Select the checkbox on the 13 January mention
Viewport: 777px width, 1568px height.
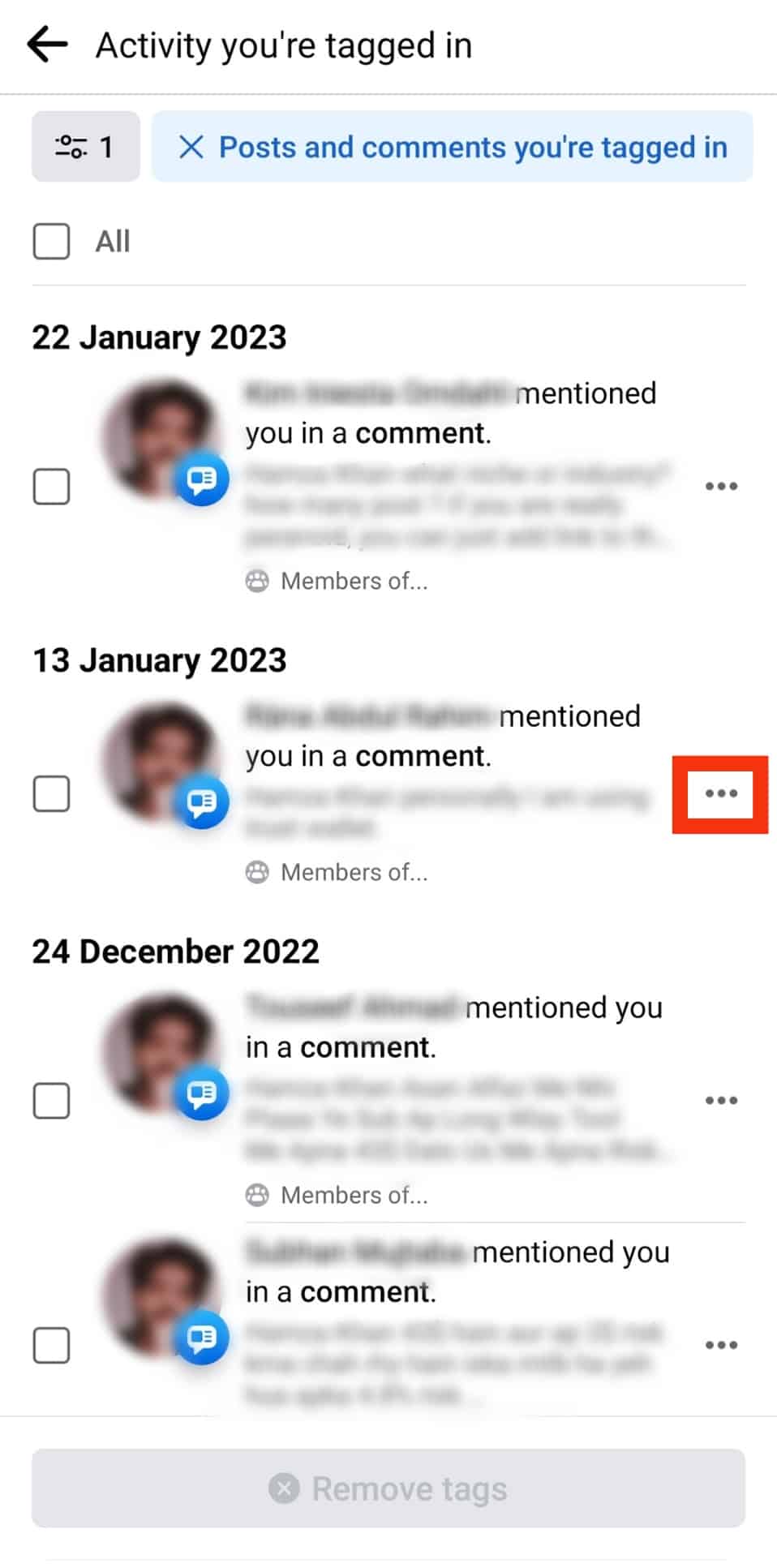[x=50, y=796]
